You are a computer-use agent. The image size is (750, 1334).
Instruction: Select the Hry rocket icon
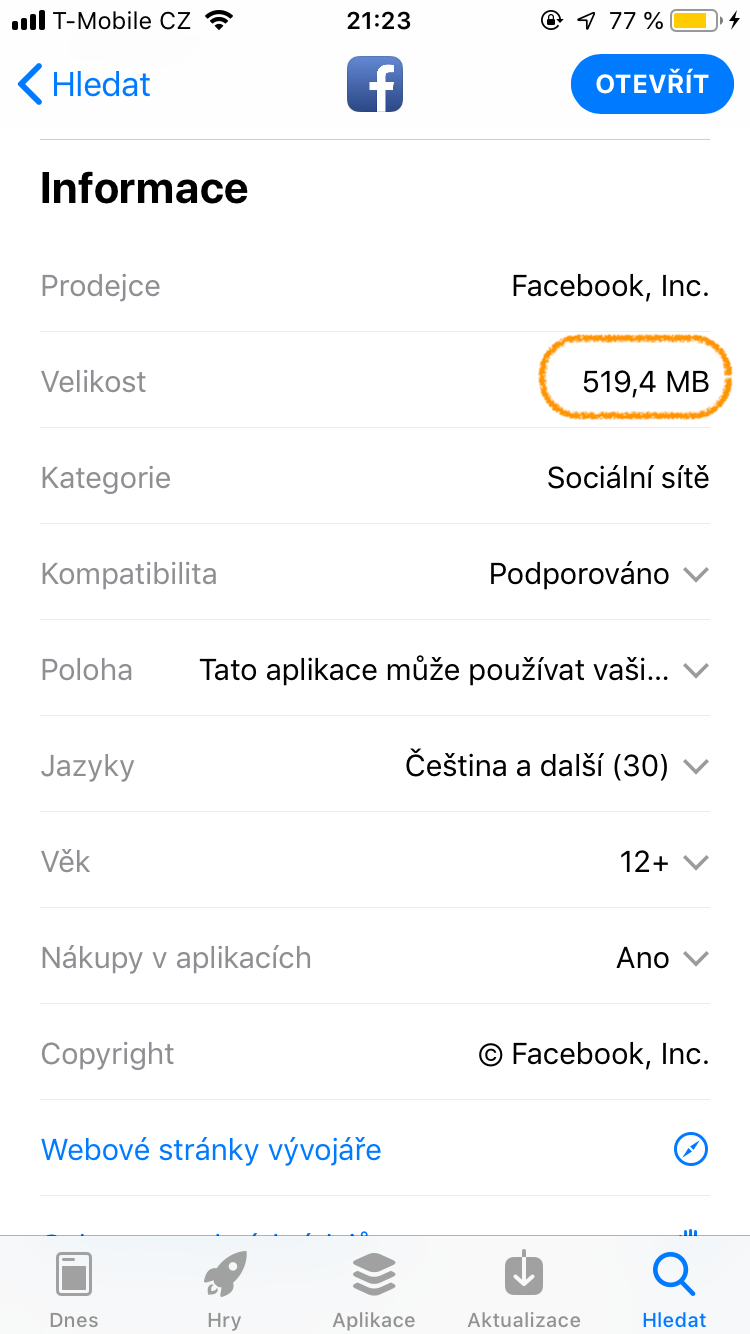pyautogui.click(x=223, y=1275)
